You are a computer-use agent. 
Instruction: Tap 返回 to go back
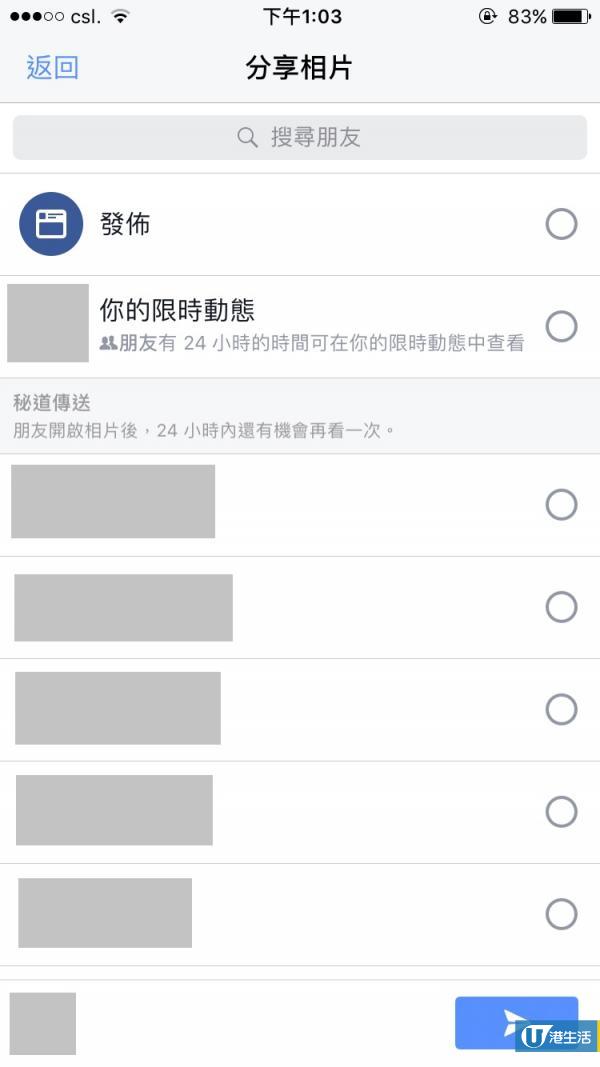52,68
